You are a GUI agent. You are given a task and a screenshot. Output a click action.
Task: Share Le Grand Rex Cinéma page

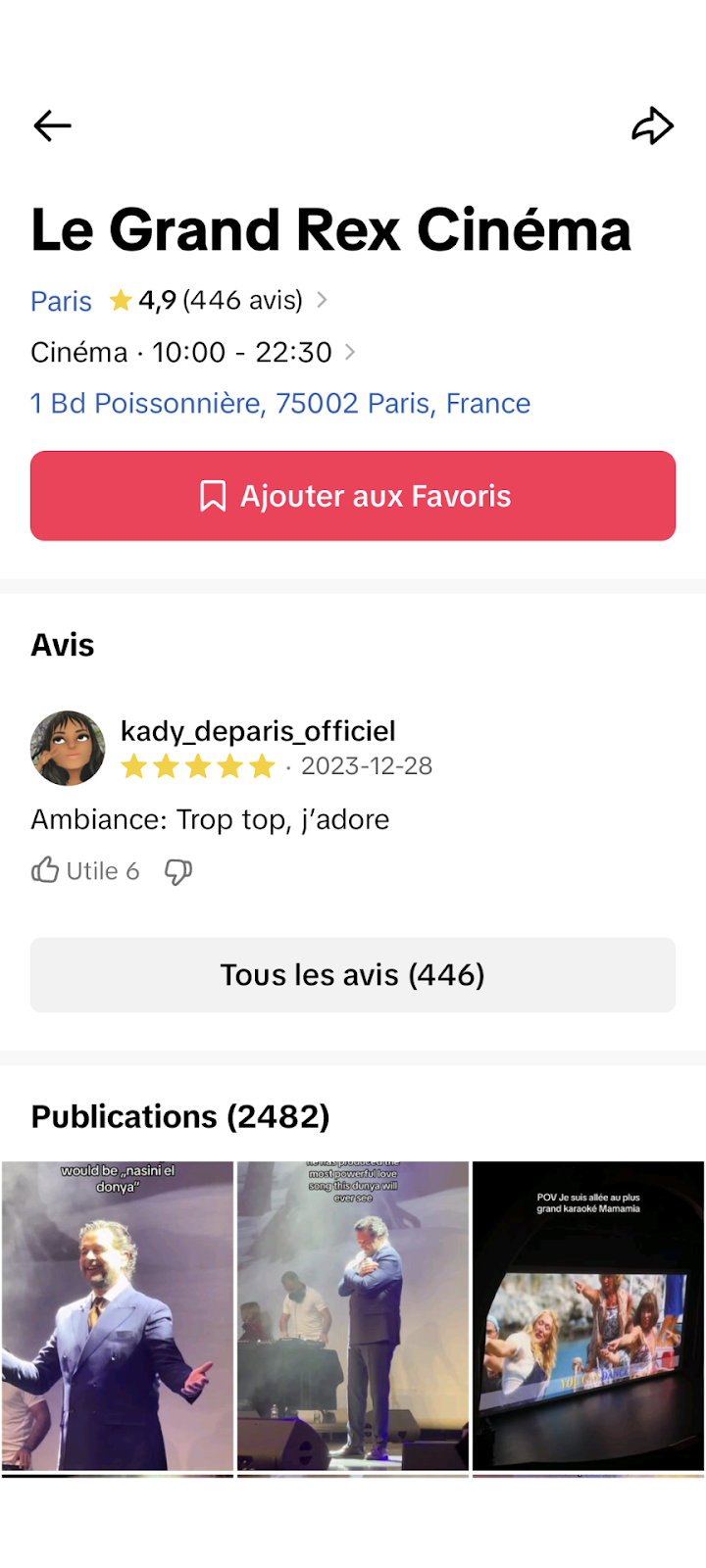click(652, 125)
